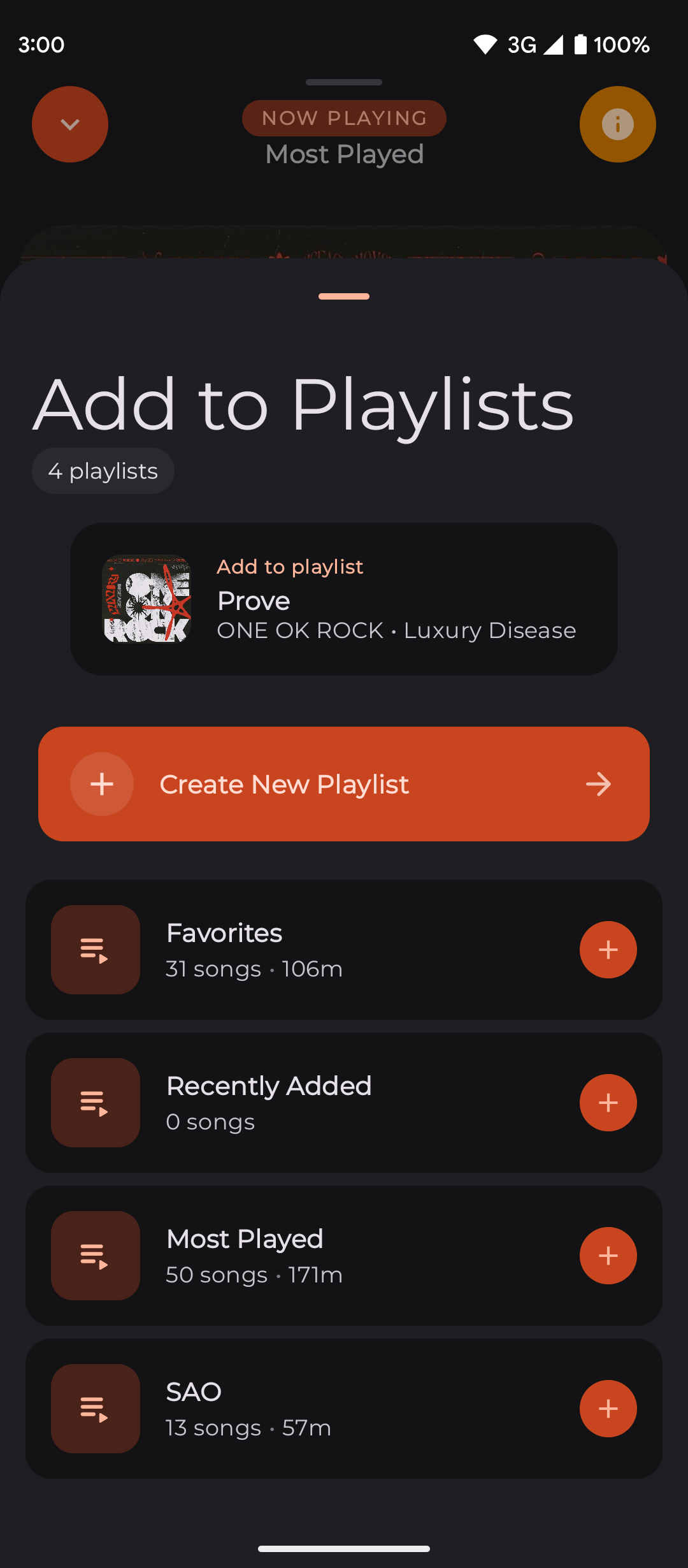Screen dimensions: 688x1568
Task: Add song to Recently Added playlist
Action: [608, 1103]
